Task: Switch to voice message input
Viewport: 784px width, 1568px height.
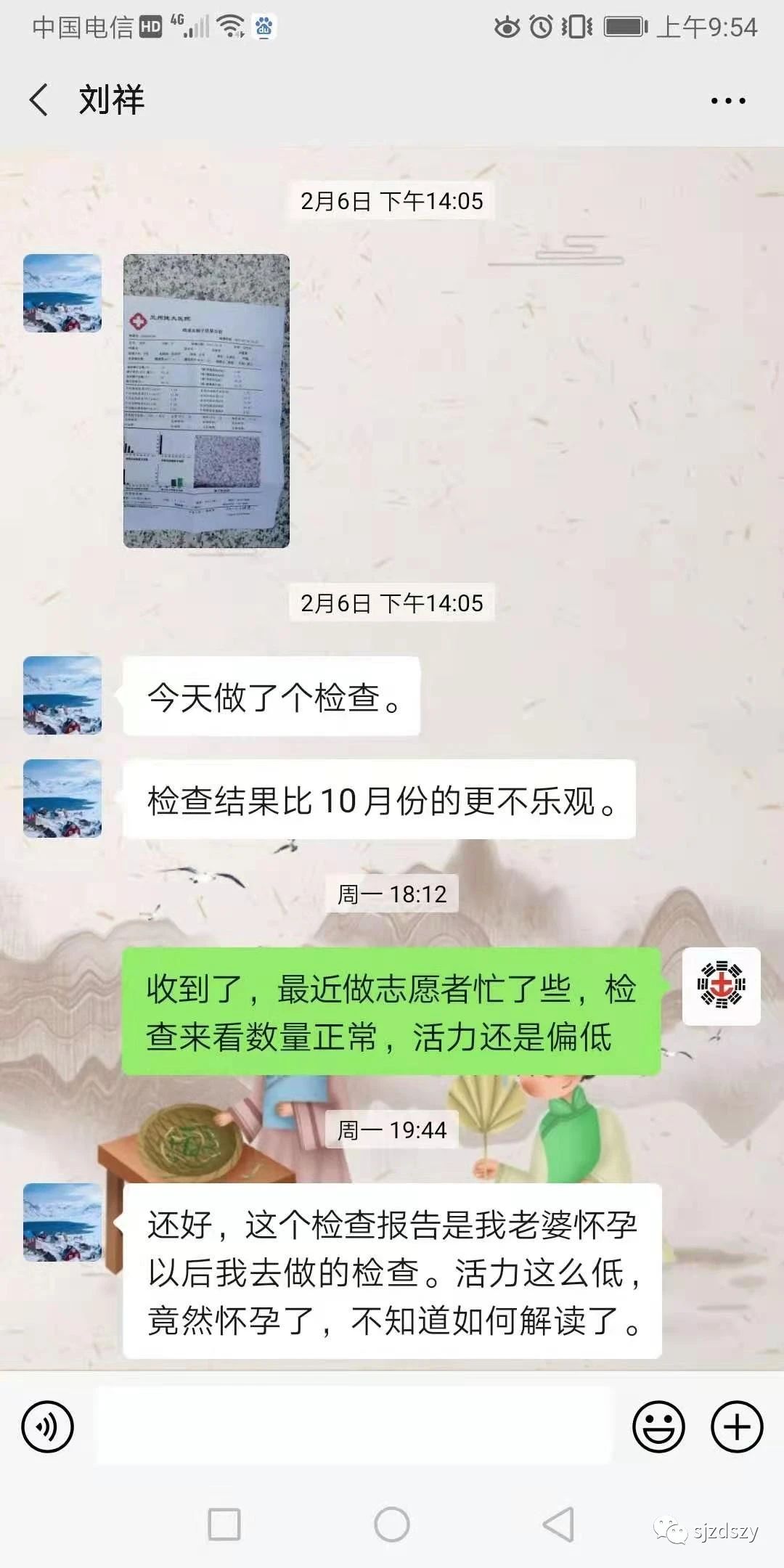Action: coord(48,1426)
